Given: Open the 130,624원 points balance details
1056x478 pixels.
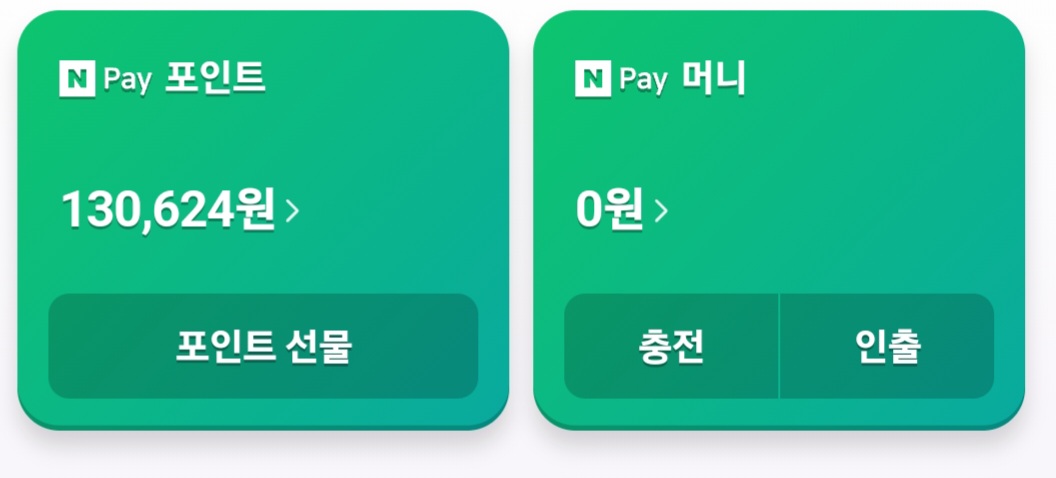Looking at the screenshot, I should tap(180, 211).
